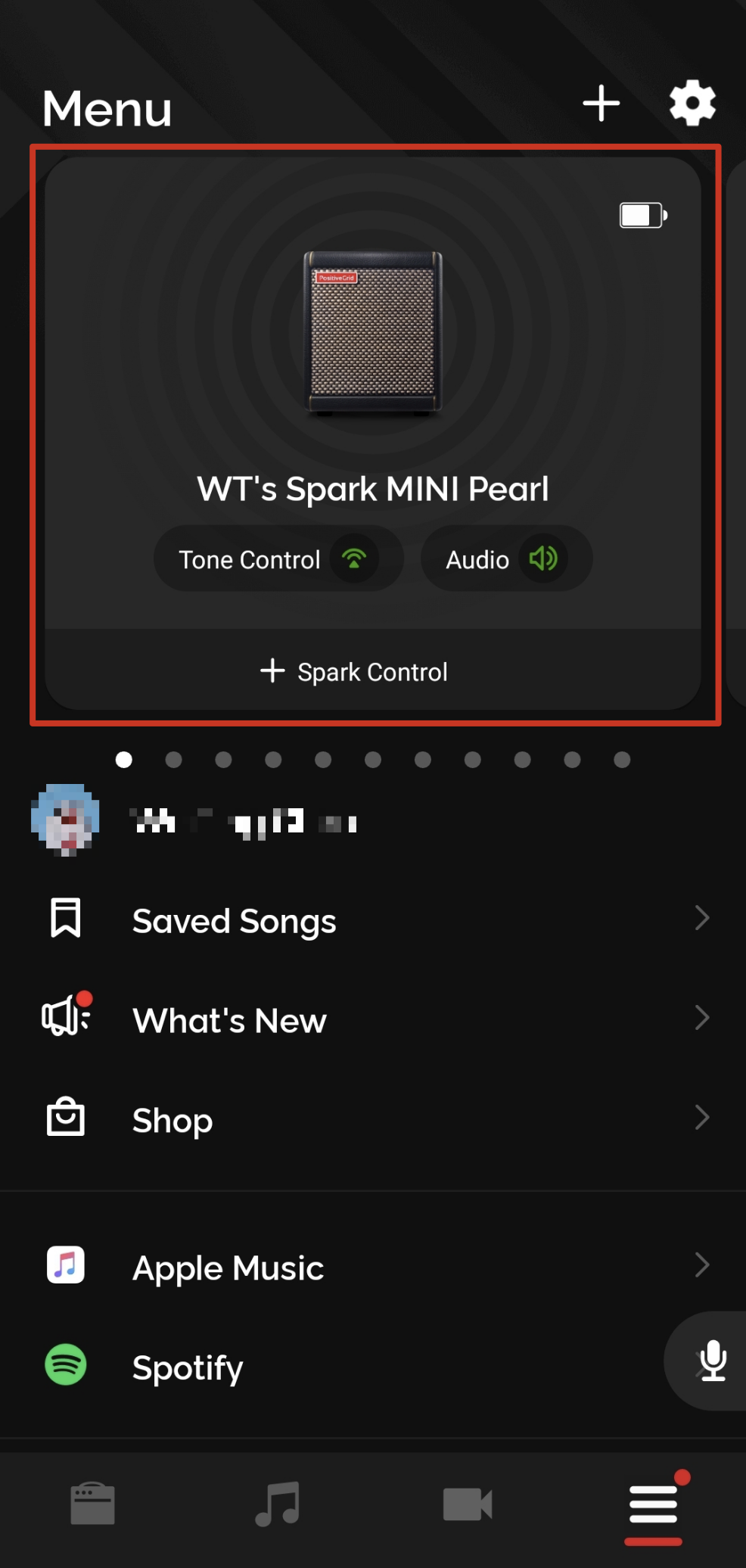Open app settings via the gear icon
746x1568 pixels.
[x=691, y=103]
